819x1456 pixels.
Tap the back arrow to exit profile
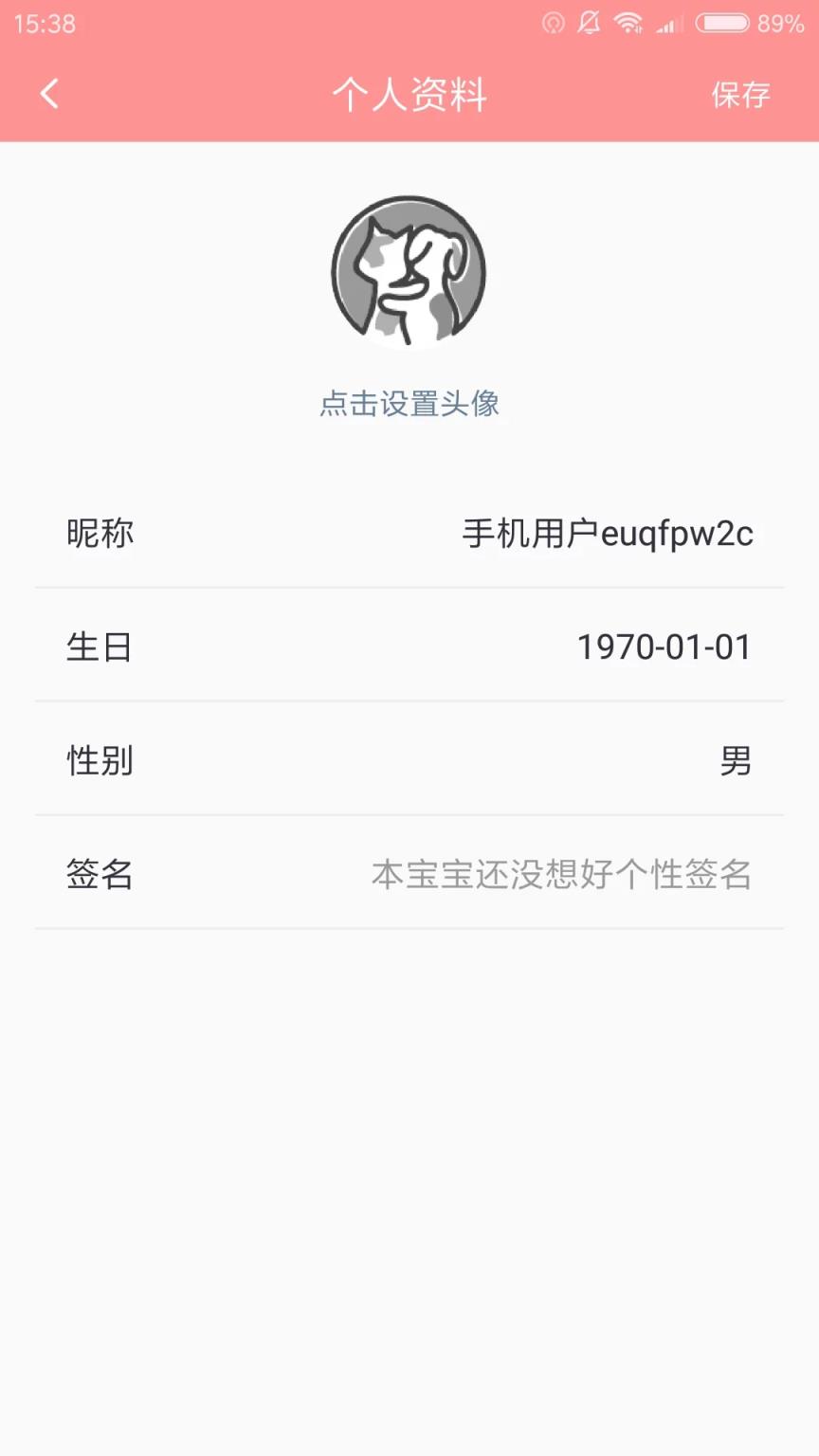pos(49,95)
